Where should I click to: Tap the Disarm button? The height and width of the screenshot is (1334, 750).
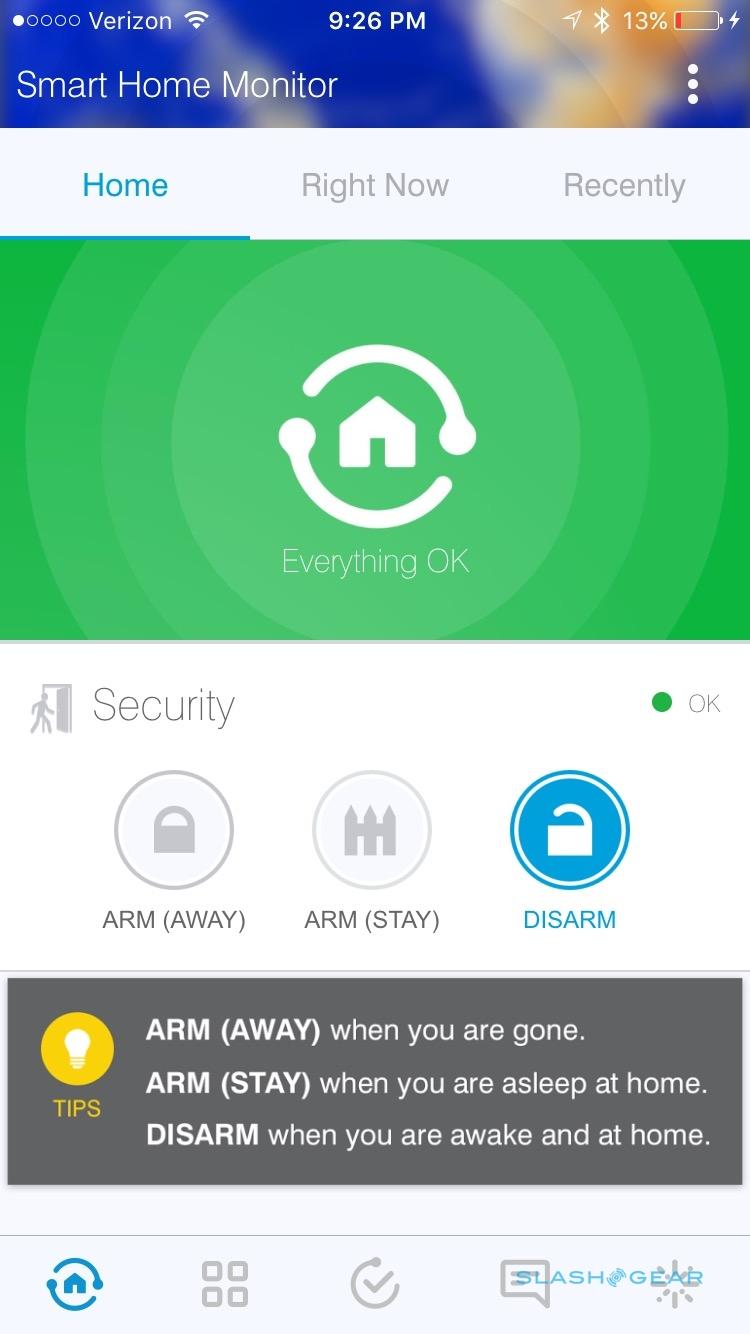(570, 830)
